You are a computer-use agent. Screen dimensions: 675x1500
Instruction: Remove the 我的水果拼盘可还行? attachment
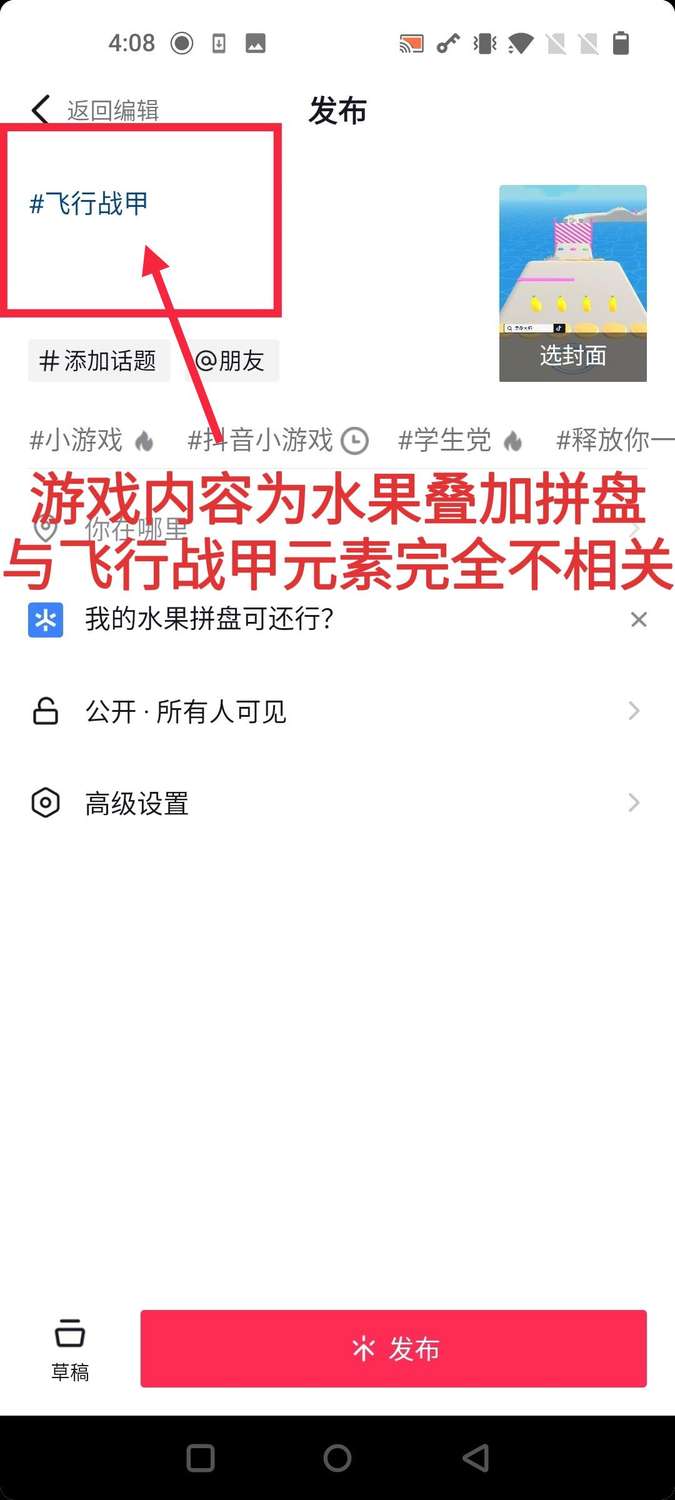pos(638,620)
